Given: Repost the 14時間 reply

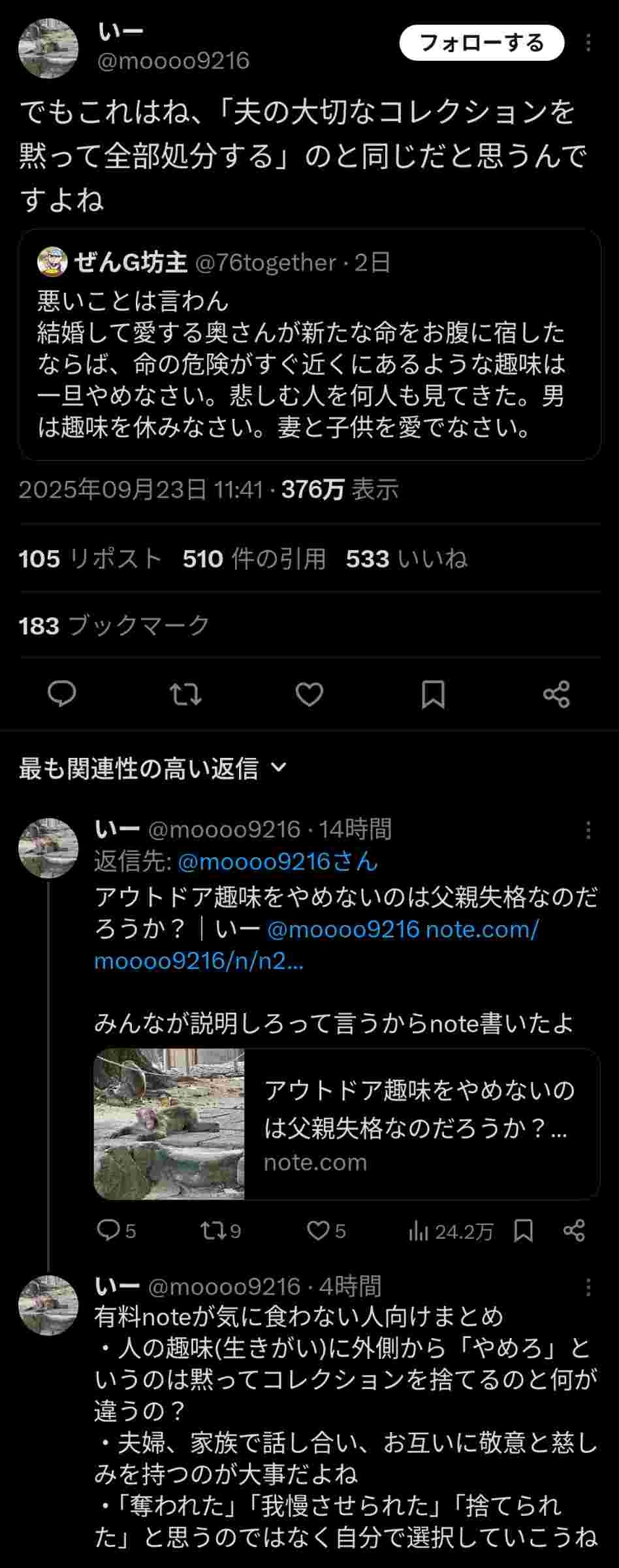Looking at the screenshot, I should [x=213, y=1232].
